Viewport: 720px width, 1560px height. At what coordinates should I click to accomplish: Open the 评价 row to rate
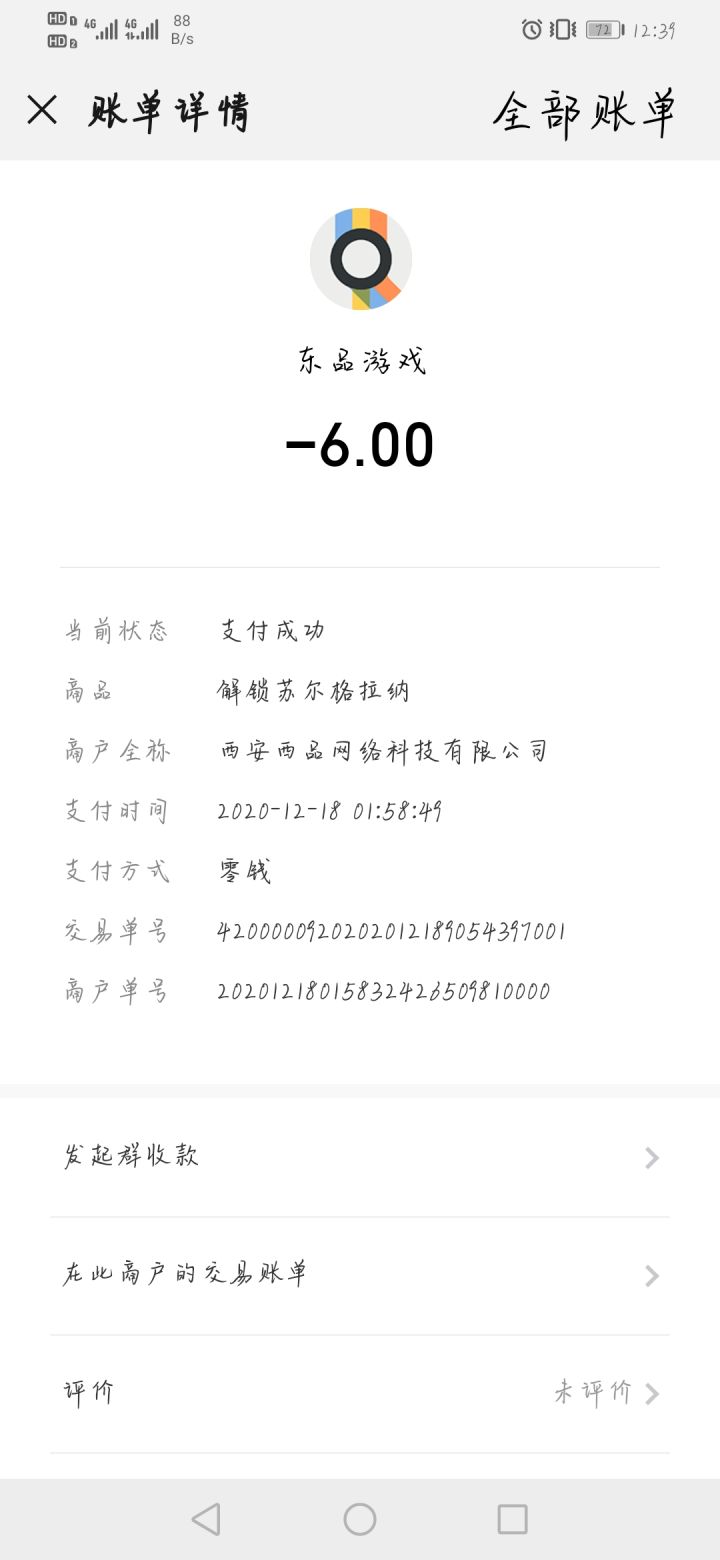(360, 1394)
